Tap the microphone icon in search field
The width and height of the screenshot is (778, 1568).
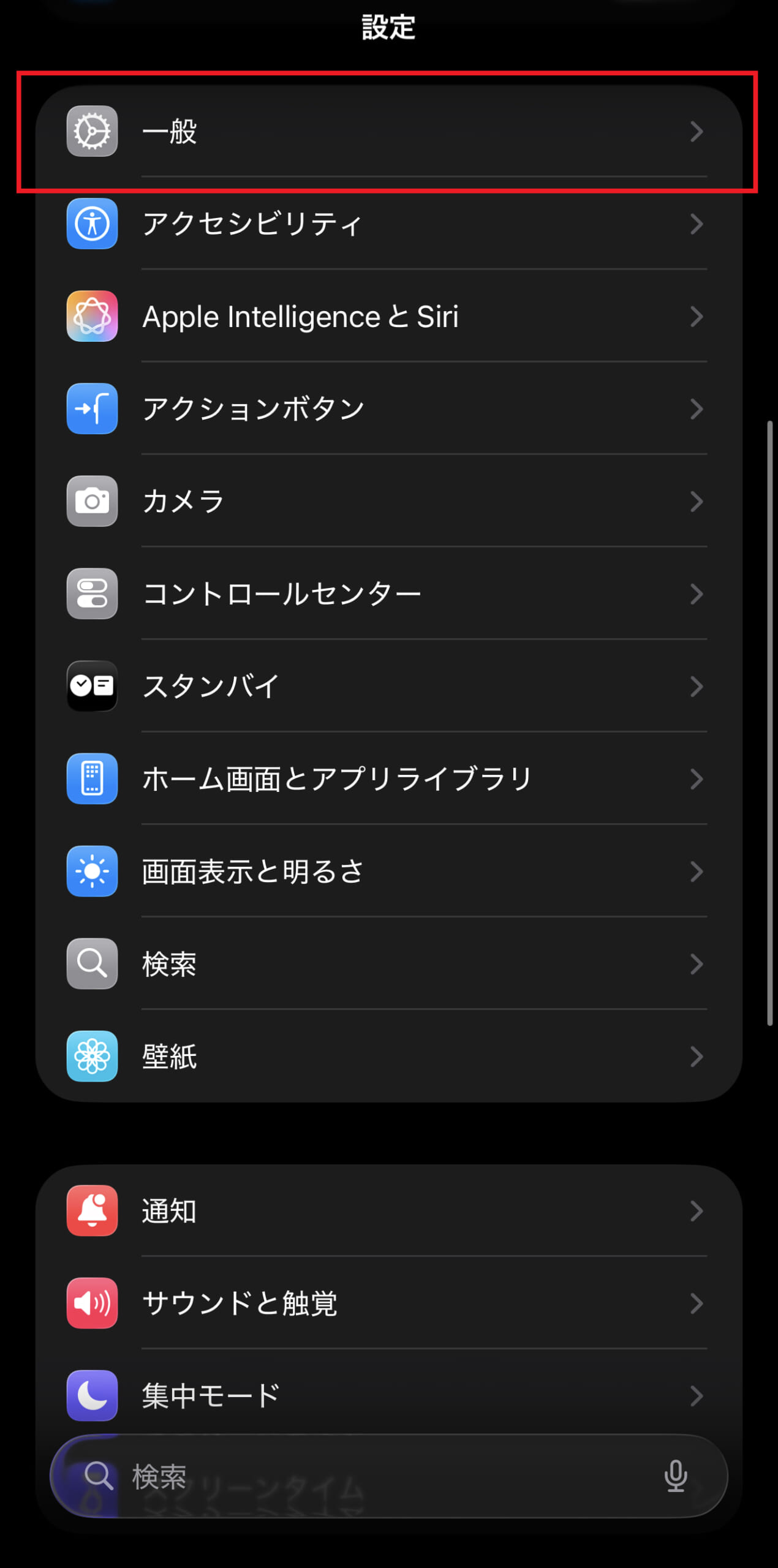point(676,1476)
